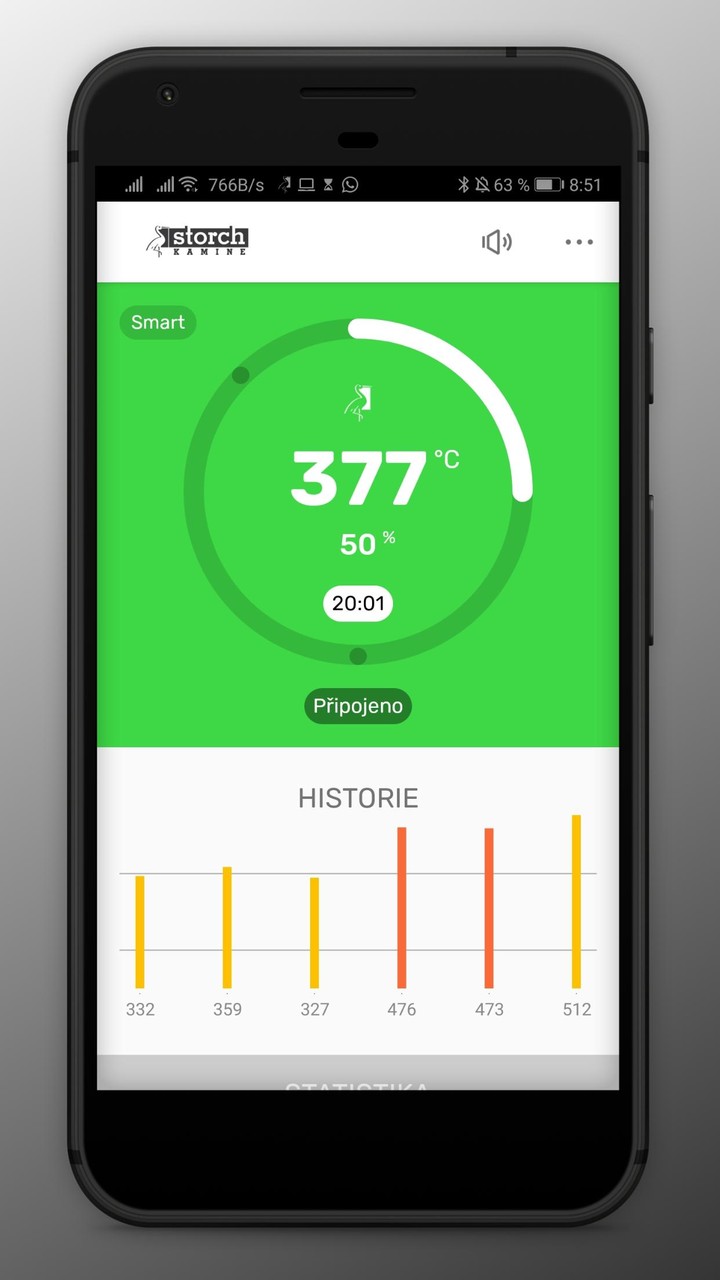The image size is (720, 1280).
Task: Select the 476 history bar
Action: 402,908
